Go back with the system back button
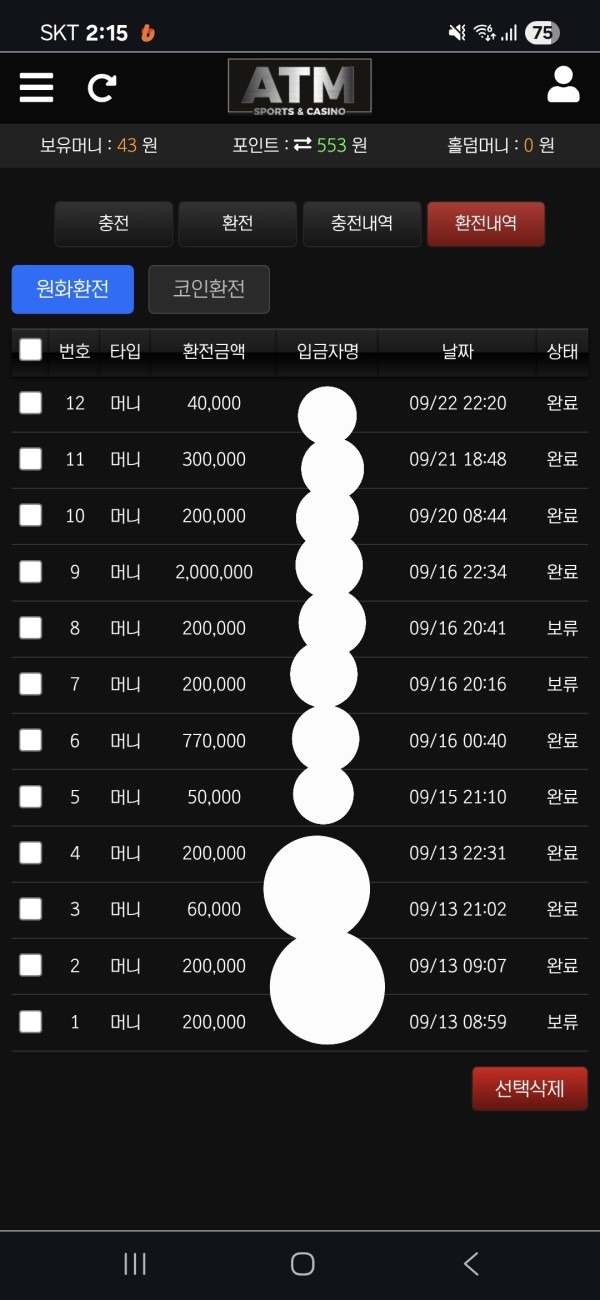 coord(471,1264)
